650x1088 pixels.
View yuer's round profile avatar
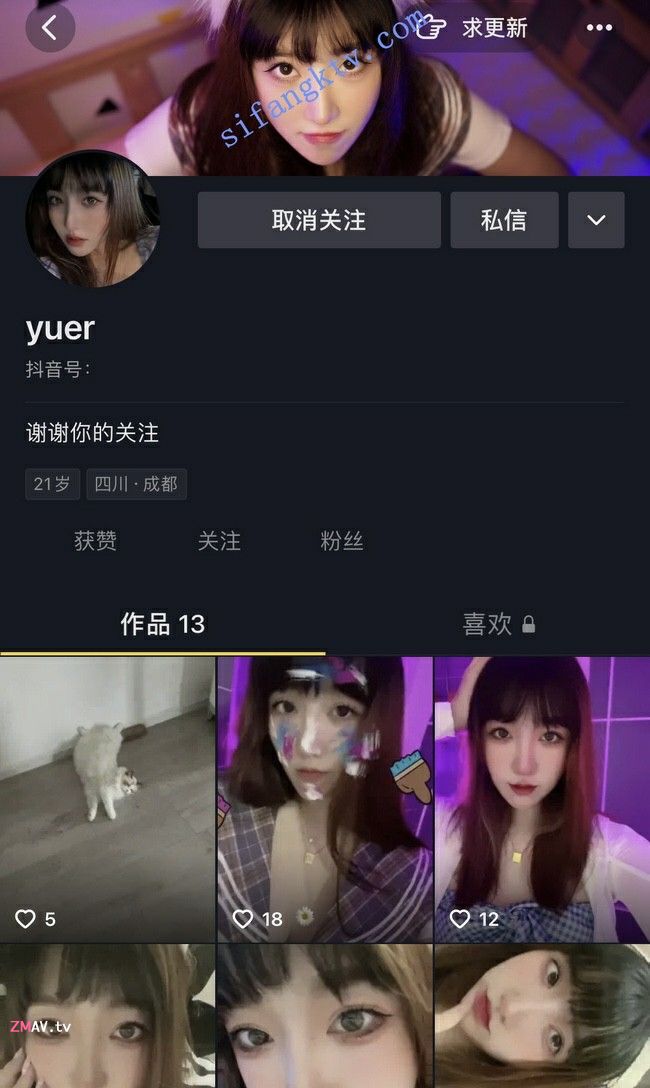point(92,220)
